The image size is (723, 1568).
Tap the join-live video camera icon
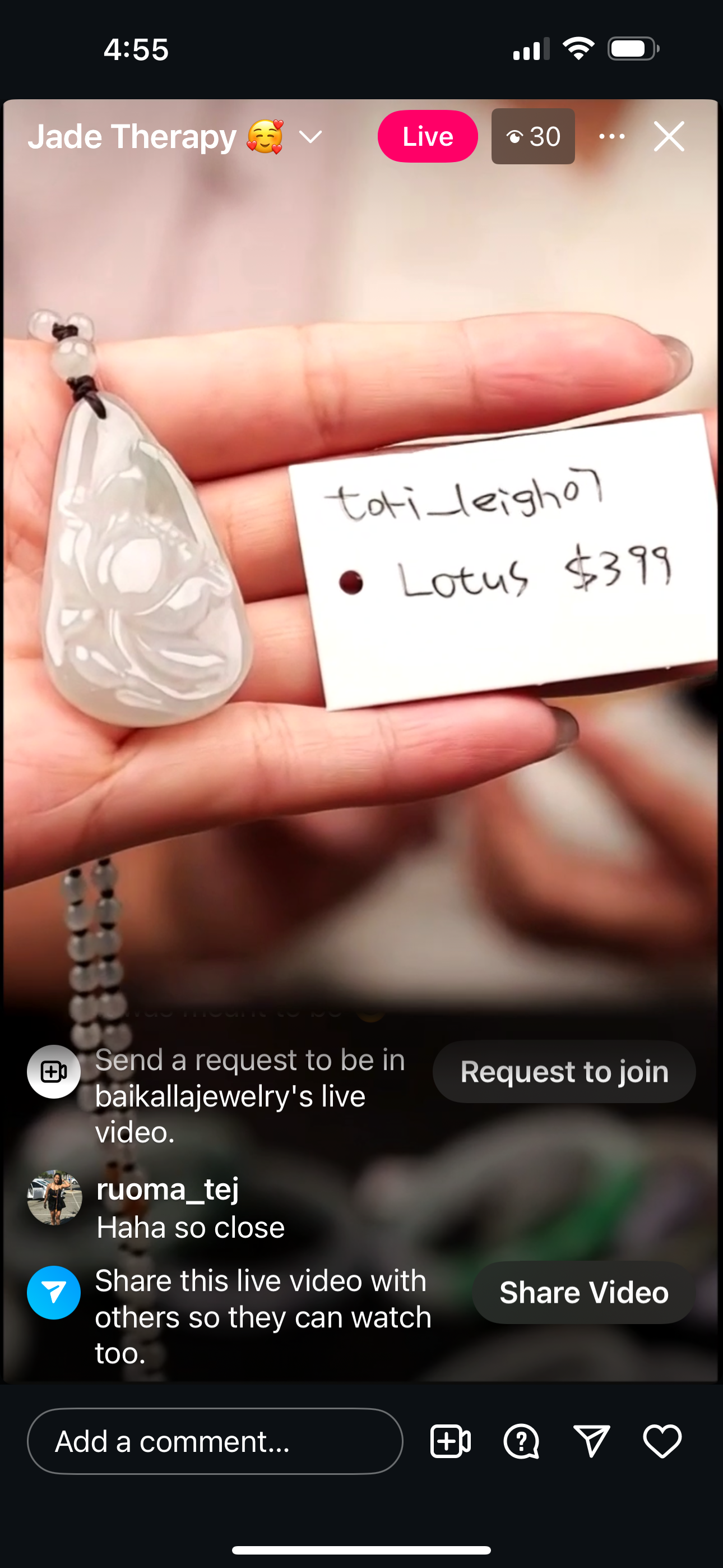coord(451,1441)
